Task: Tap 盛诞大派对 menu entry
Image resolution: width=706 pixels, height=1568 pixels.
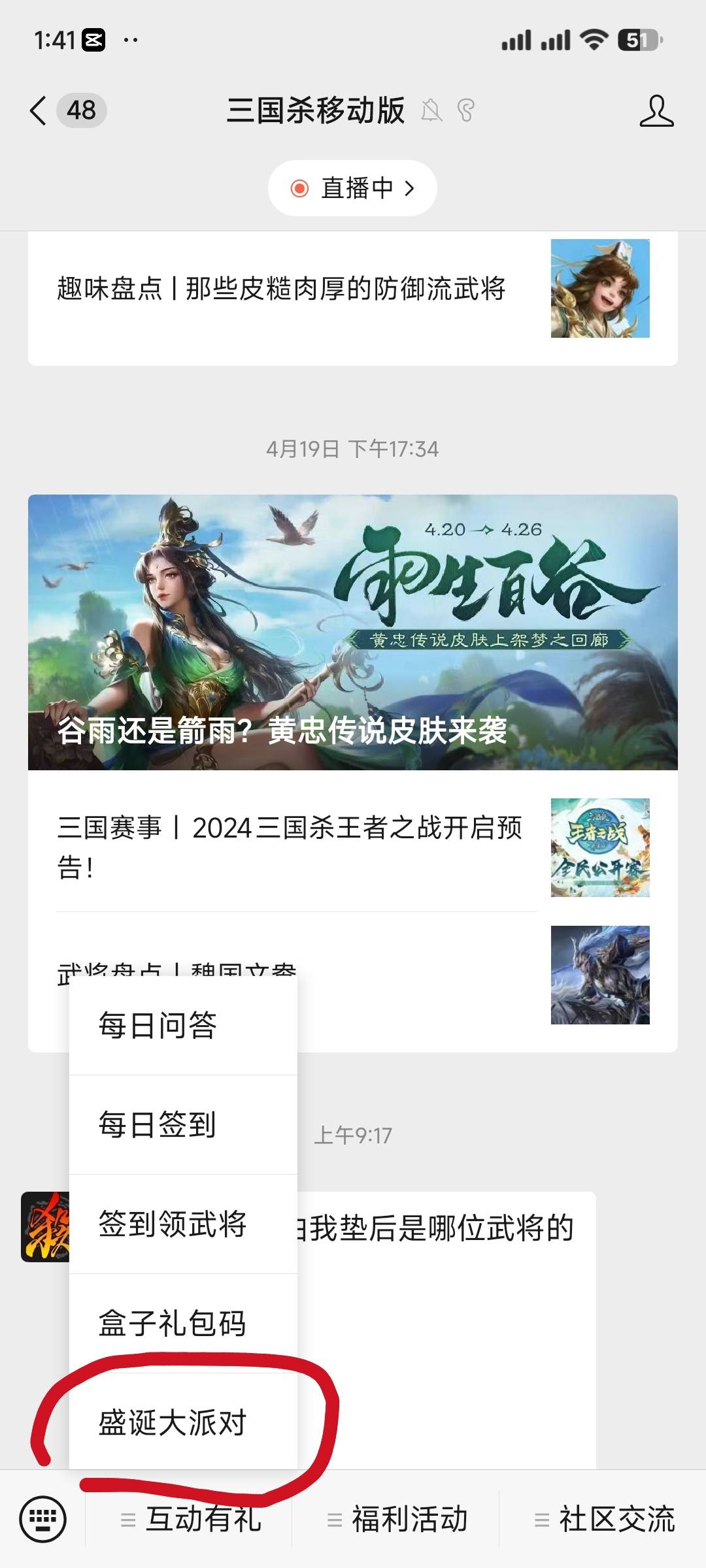Action: point(183,1422)
